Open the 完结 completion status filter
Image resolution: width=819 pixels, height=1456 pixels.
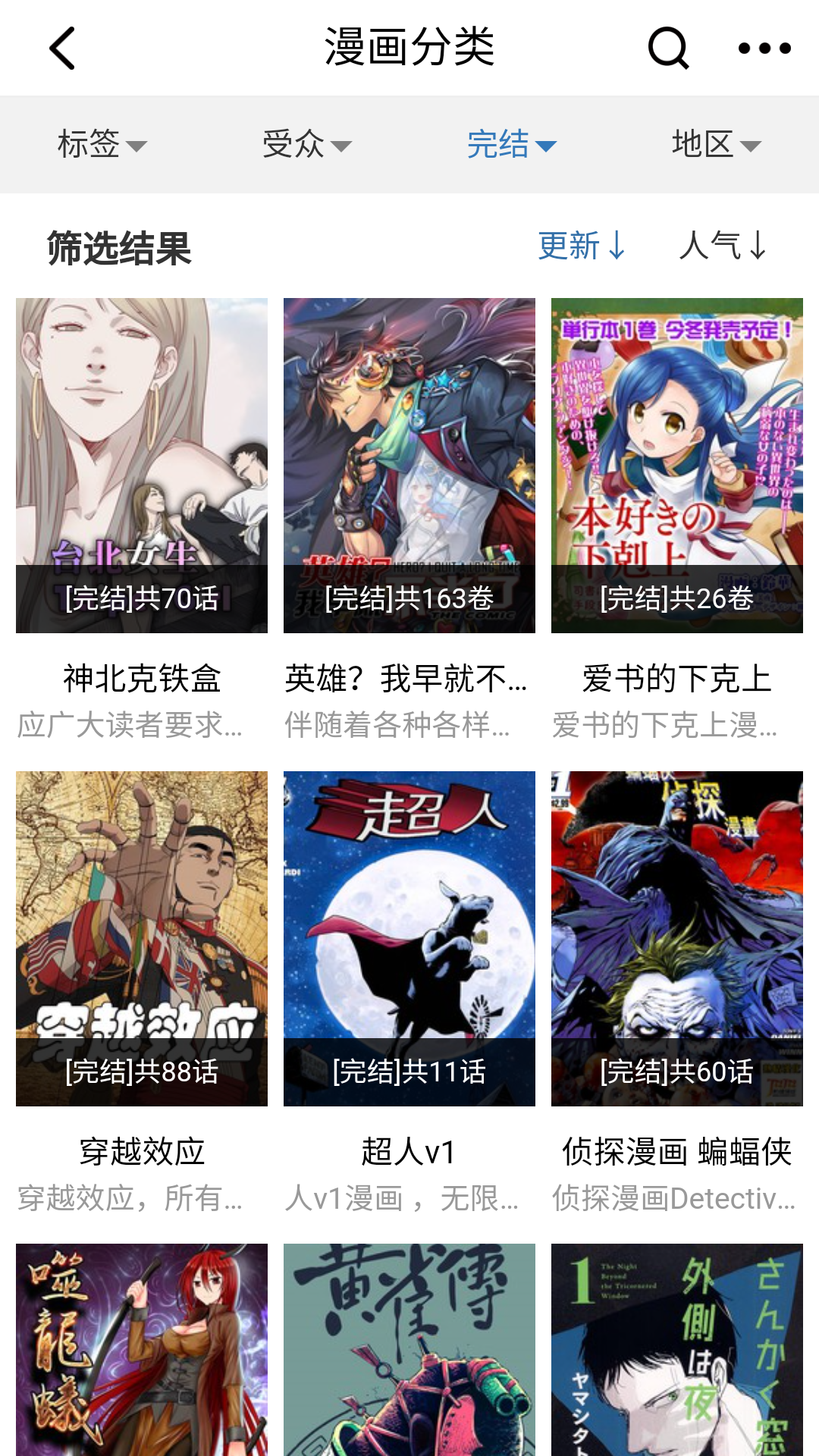pyautogui.click(x=510, y=144)
